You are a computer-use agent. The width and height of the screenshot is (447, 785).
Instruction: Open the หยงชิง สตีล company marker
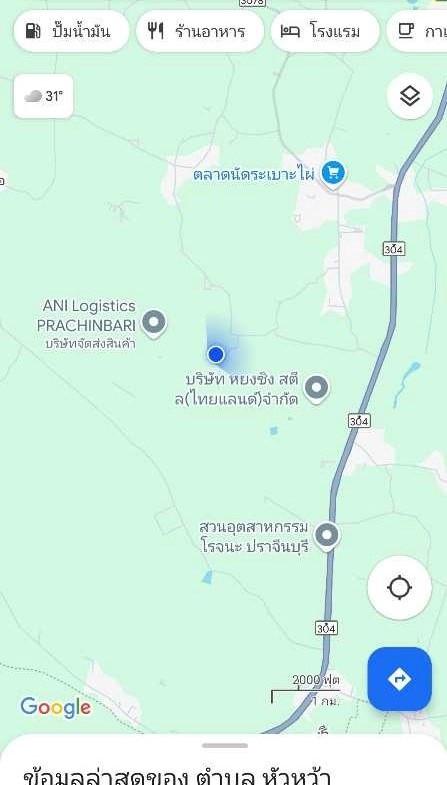click(x=316, y=389)
